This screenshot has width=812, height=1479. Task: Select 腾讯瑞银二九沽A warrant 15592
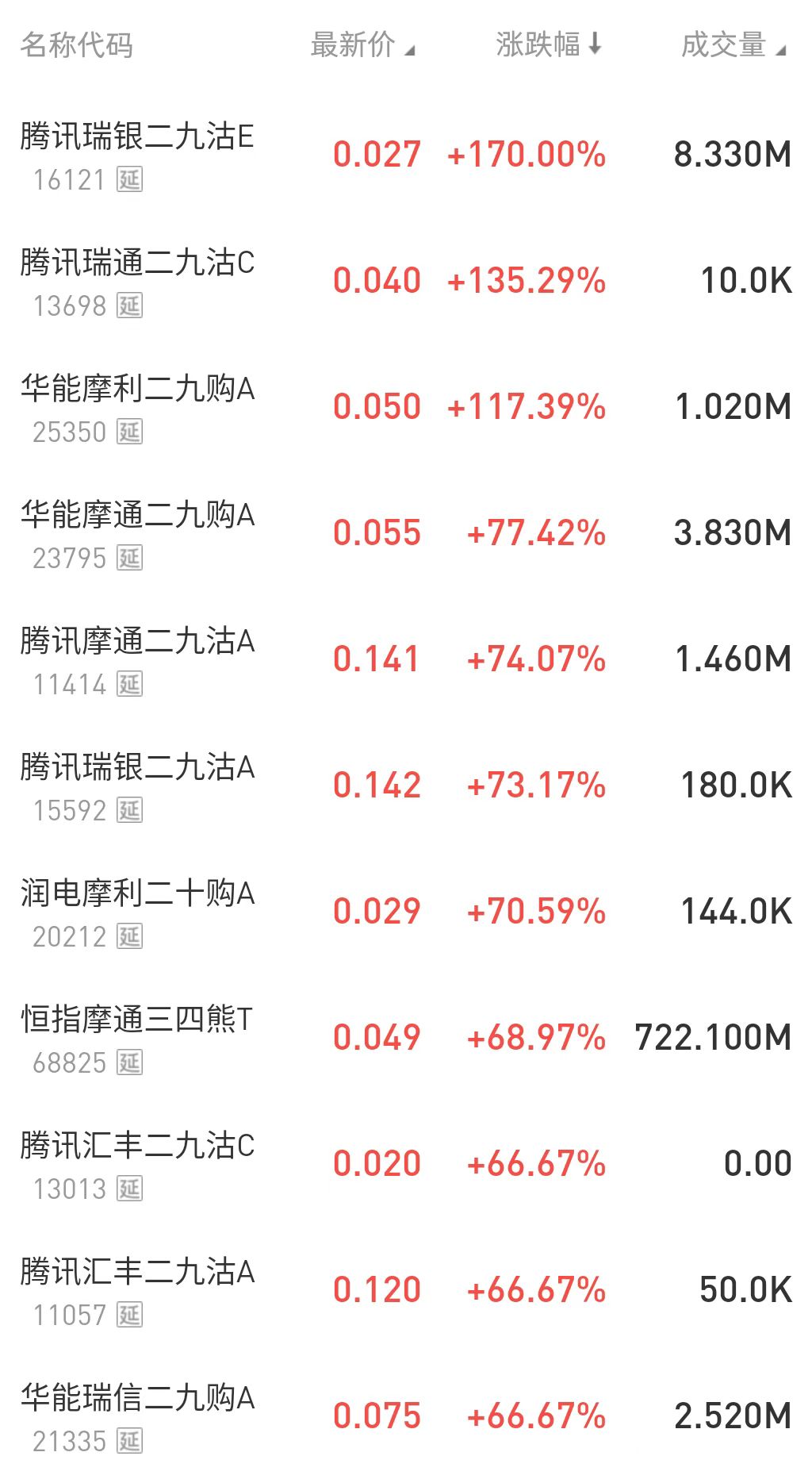point(137,786)
